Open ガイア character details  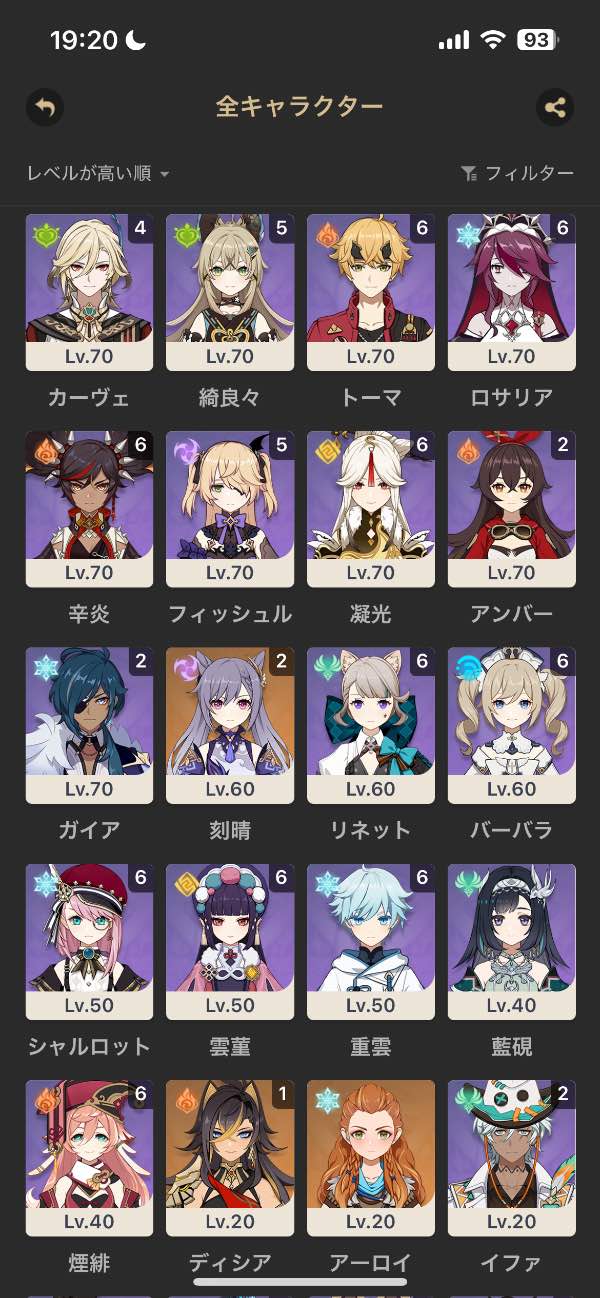pyautogui.click(x=89, y=724)
